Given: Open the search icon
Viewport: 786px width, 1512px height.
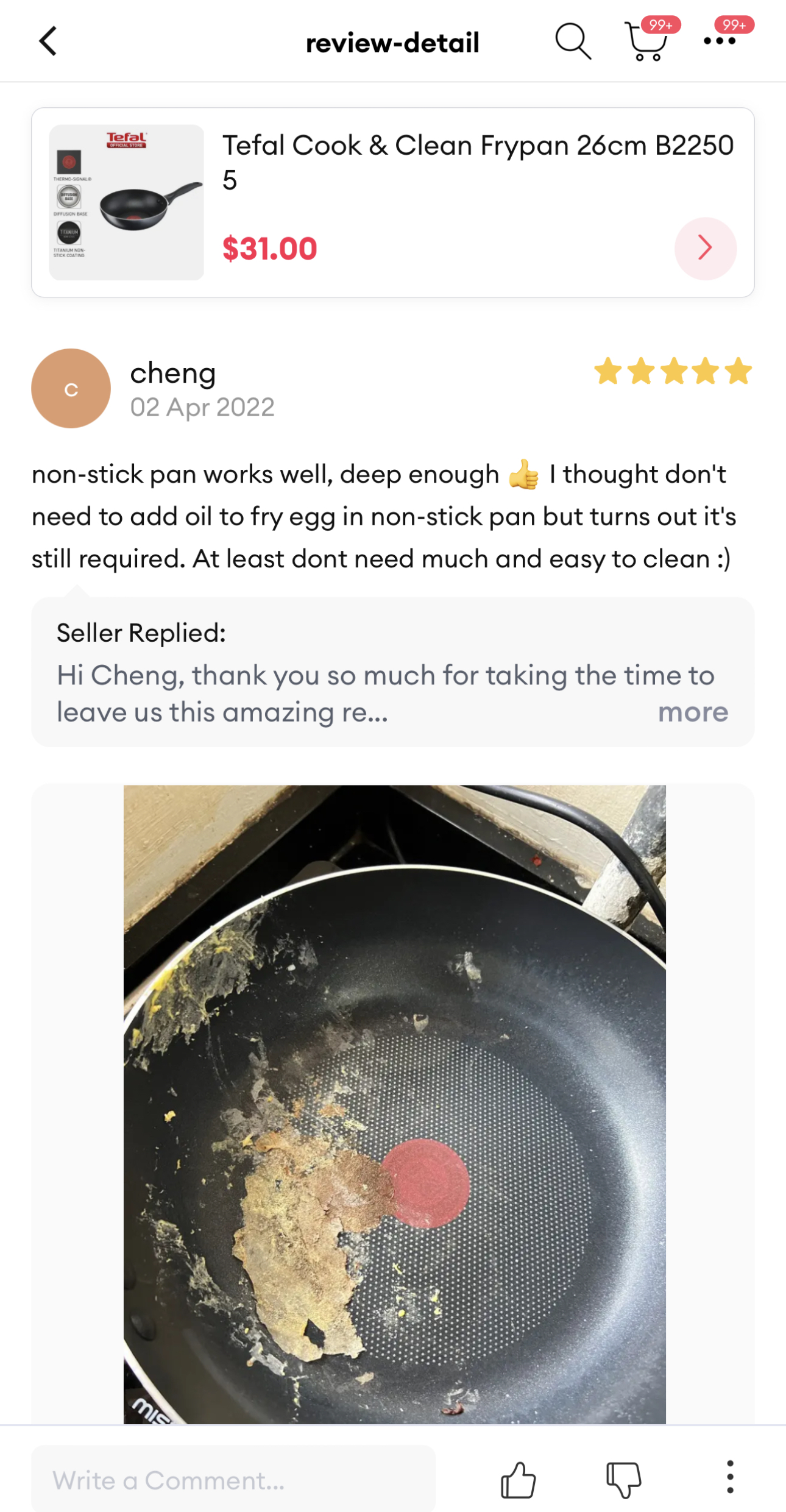Looking at the screenshot, I should click(x=572, y=41).
